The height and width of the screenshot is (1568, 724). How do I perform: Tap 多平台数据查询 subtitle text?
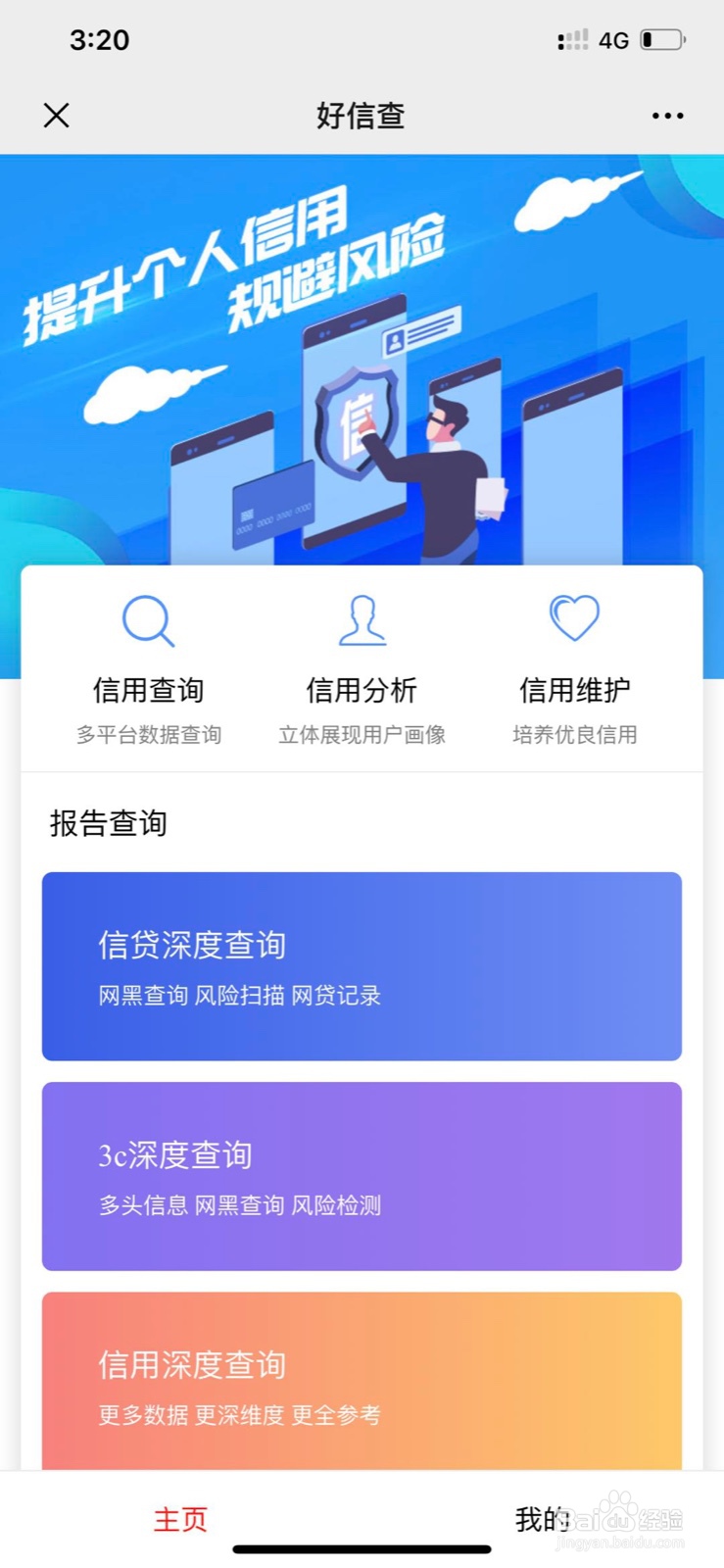(149, 735)
